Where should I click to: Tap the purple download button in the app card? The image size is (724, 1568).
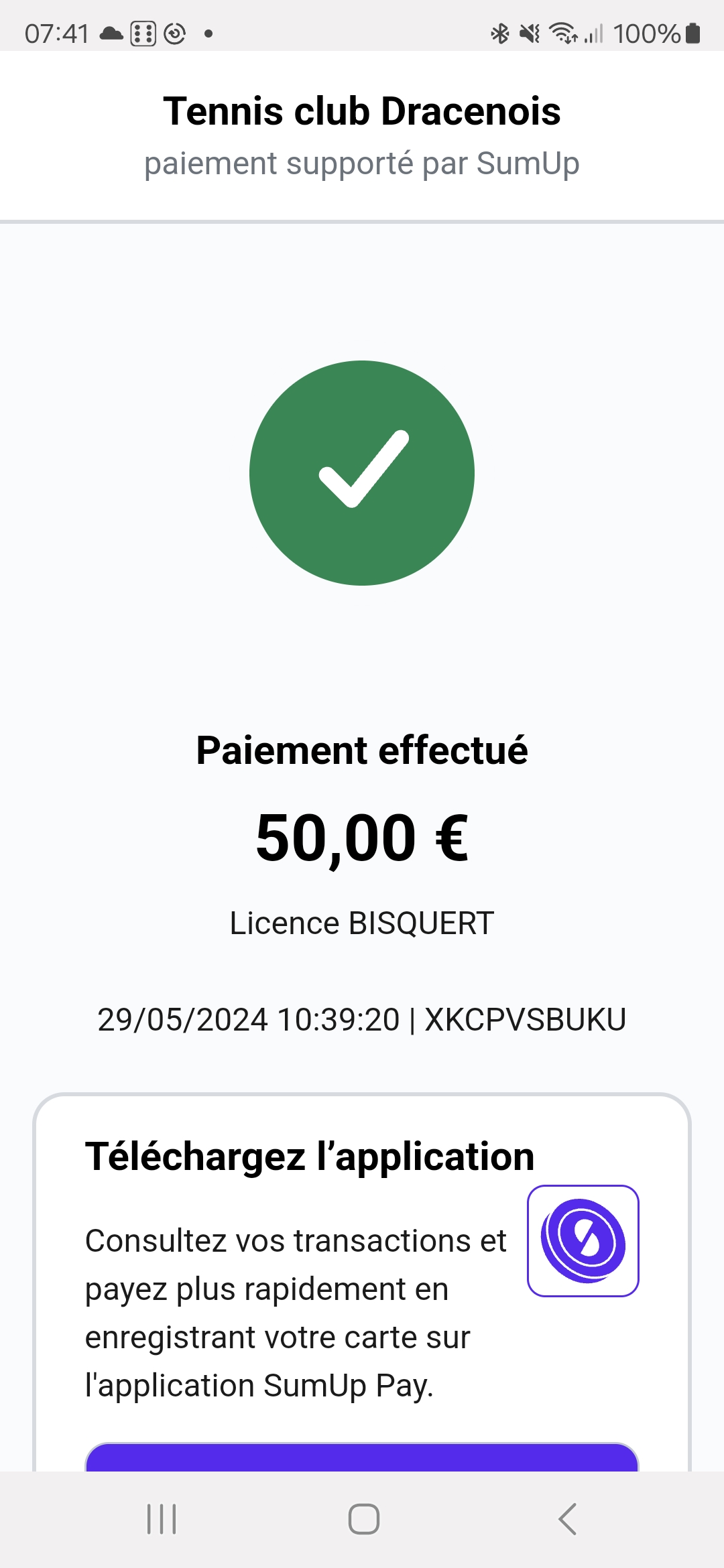tap(362, 1458)
